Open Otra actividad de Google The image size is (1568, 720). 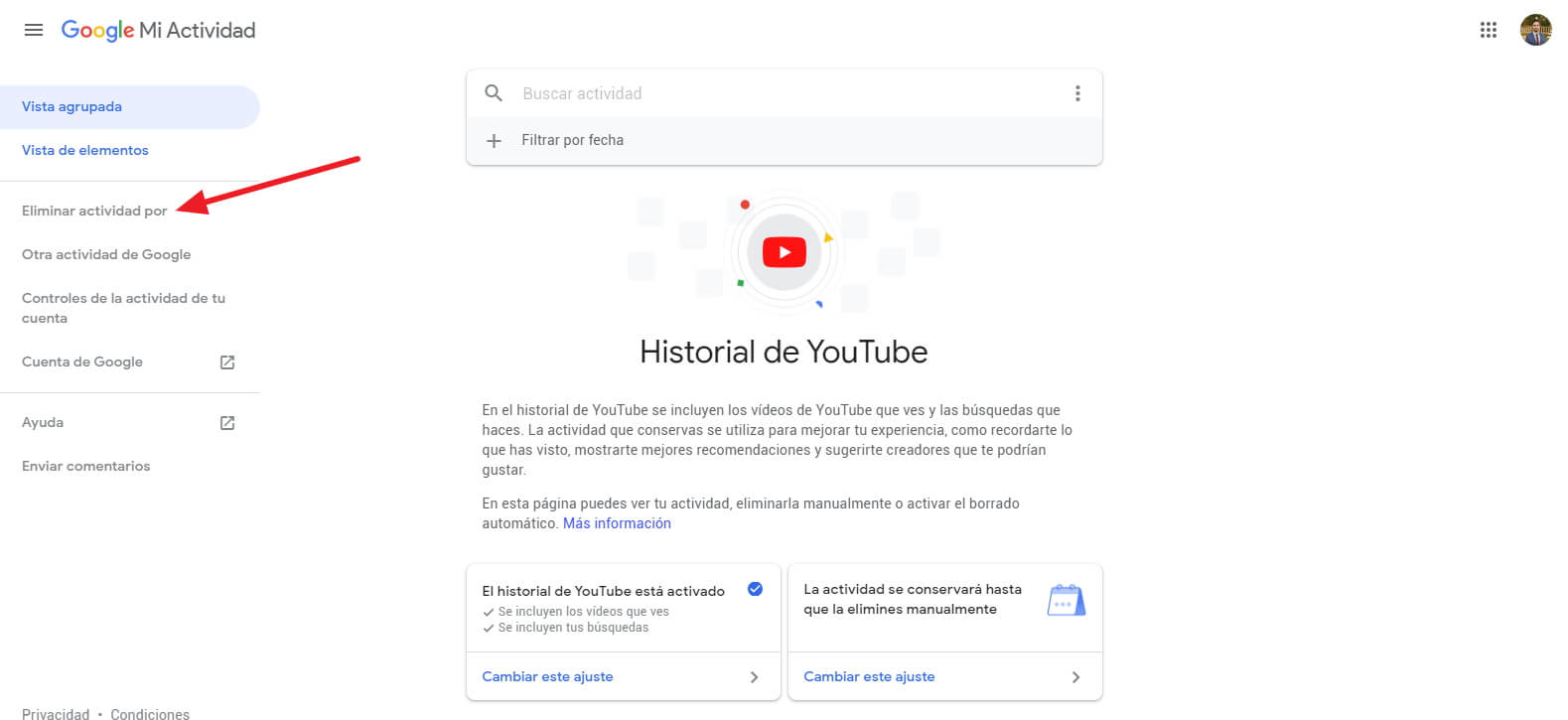click(106, 254)
